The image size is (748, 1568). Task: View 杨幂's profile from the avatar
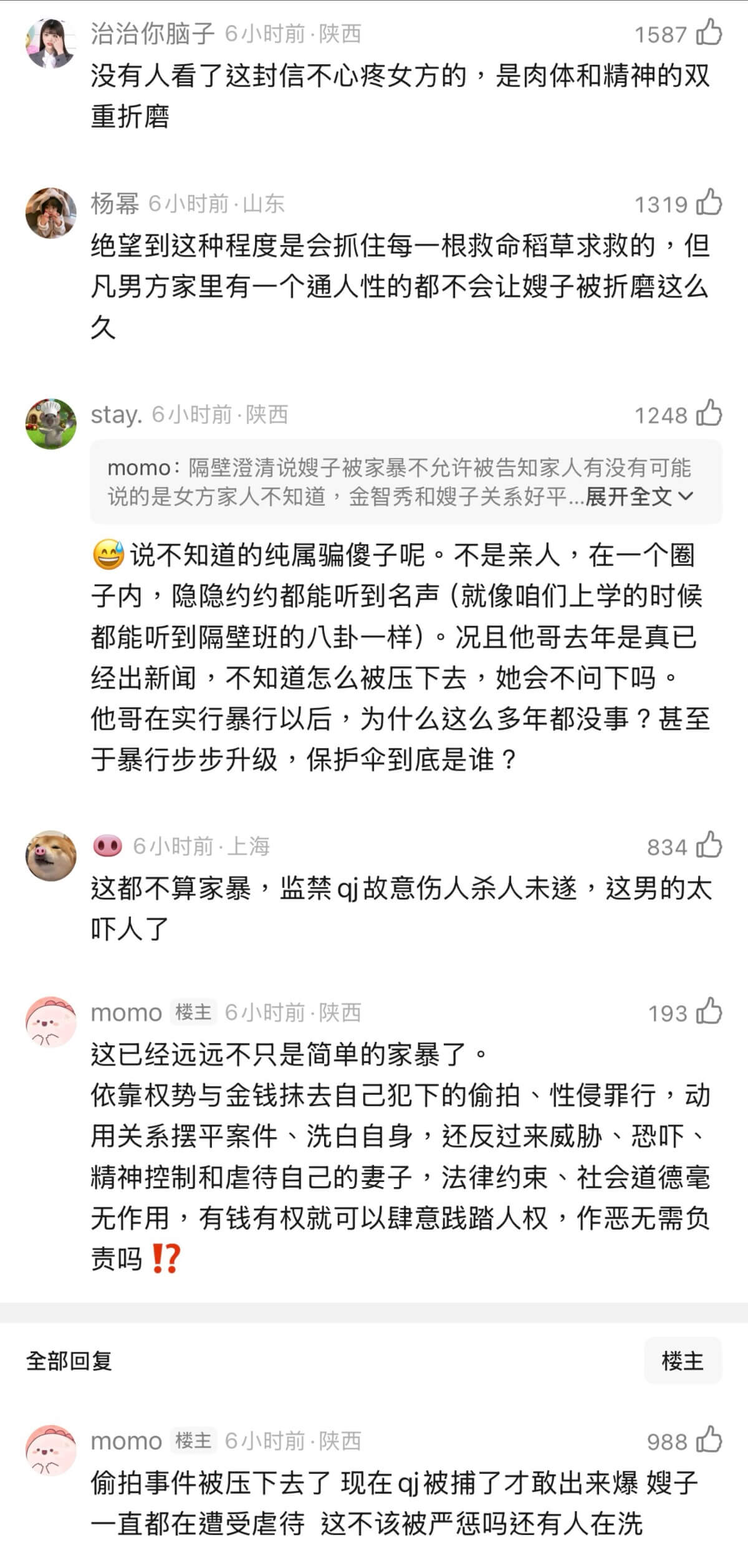(x=50, y=213)
